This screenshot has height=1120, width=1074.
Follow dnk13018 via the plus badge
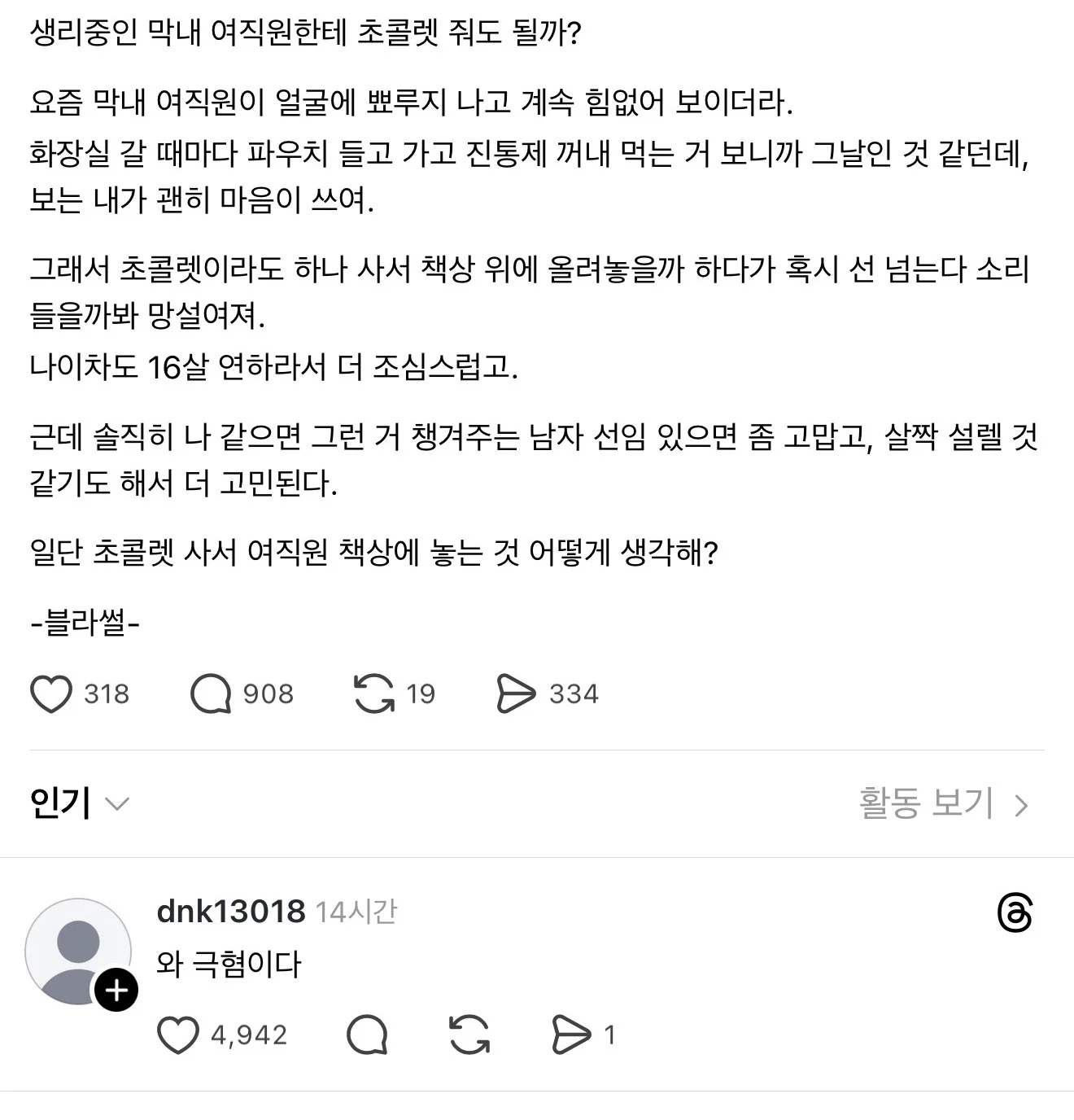(x=116, y=990)
